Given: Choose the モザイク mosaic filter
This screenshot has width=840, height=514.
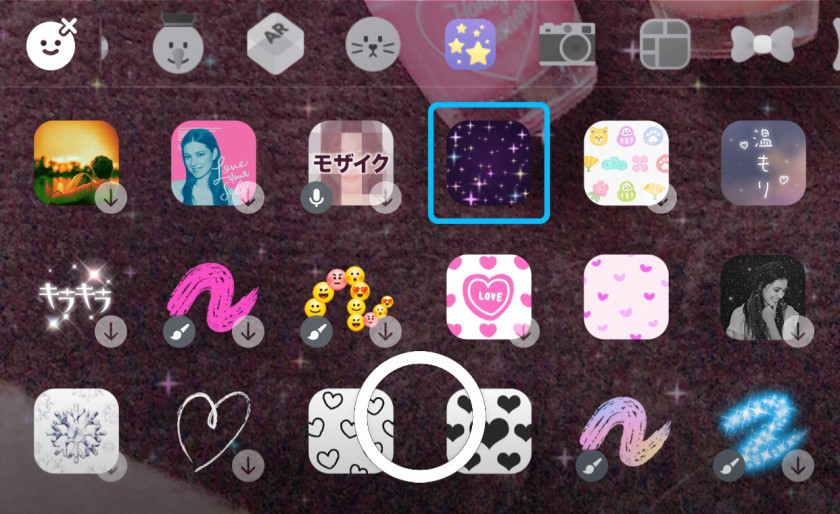Looking at the screenshot, I should tap(351, 163).
